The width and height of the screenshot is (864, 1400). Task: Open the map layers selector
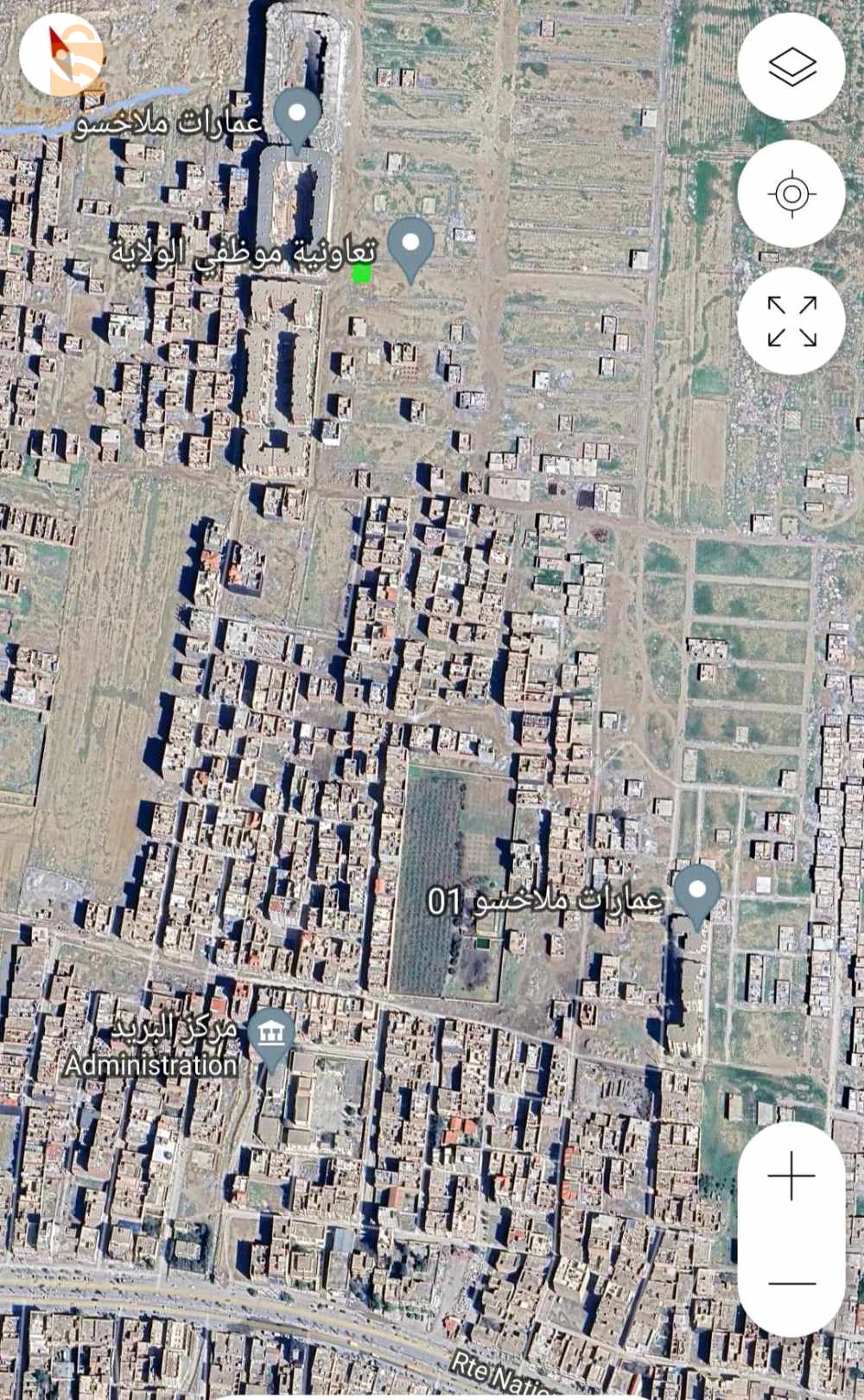[791, 67]
